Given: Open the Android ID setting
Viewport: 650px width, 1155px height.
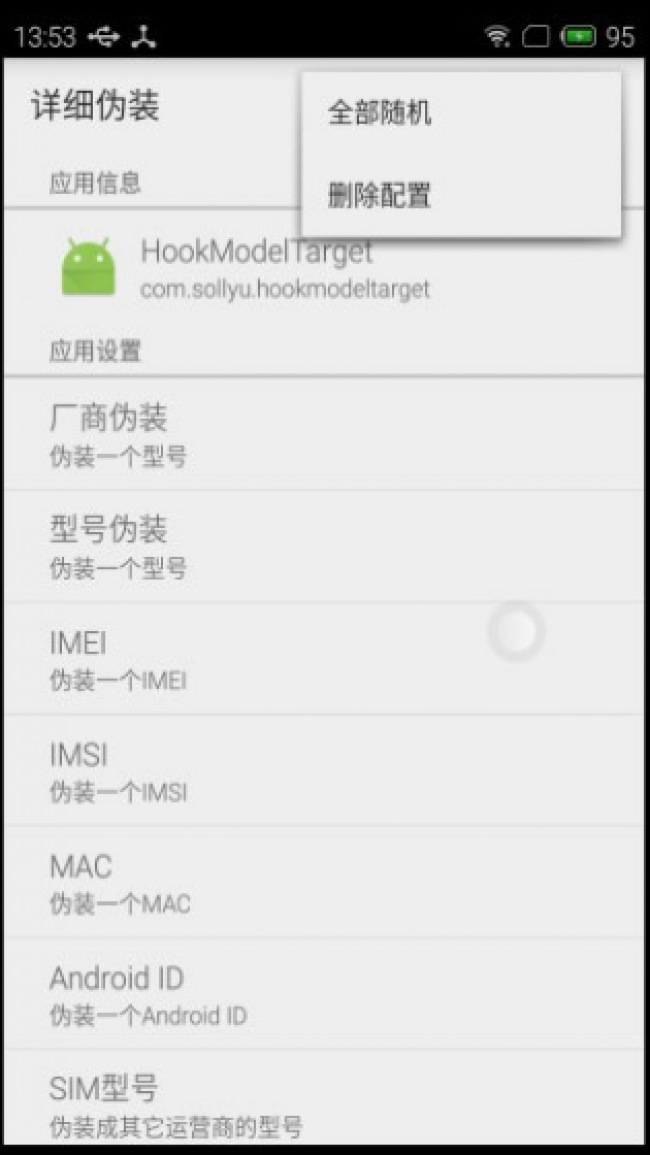Looking at the screenshot, I should (324, 994).
